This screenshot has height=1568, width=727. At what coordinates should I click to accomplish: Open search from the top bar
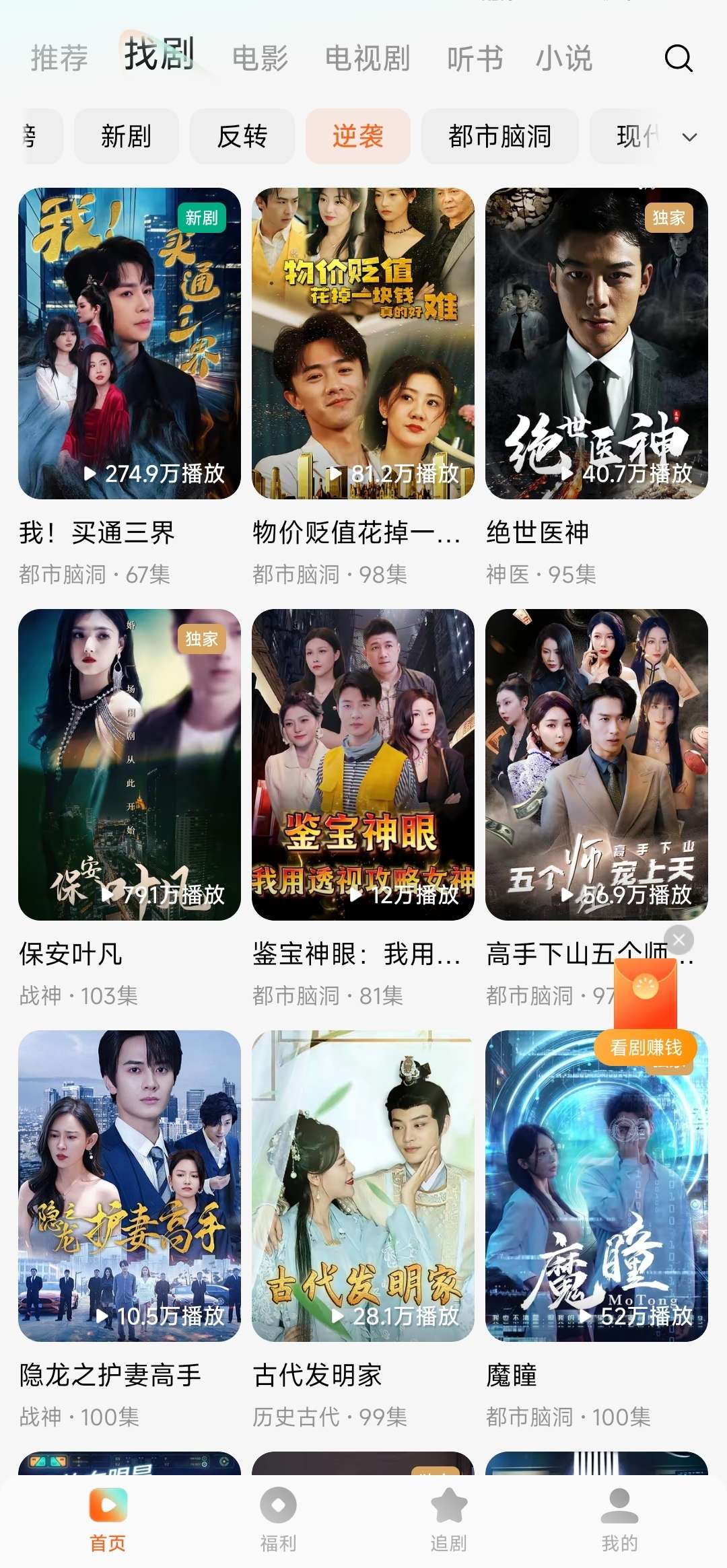[x=679, y=59]
